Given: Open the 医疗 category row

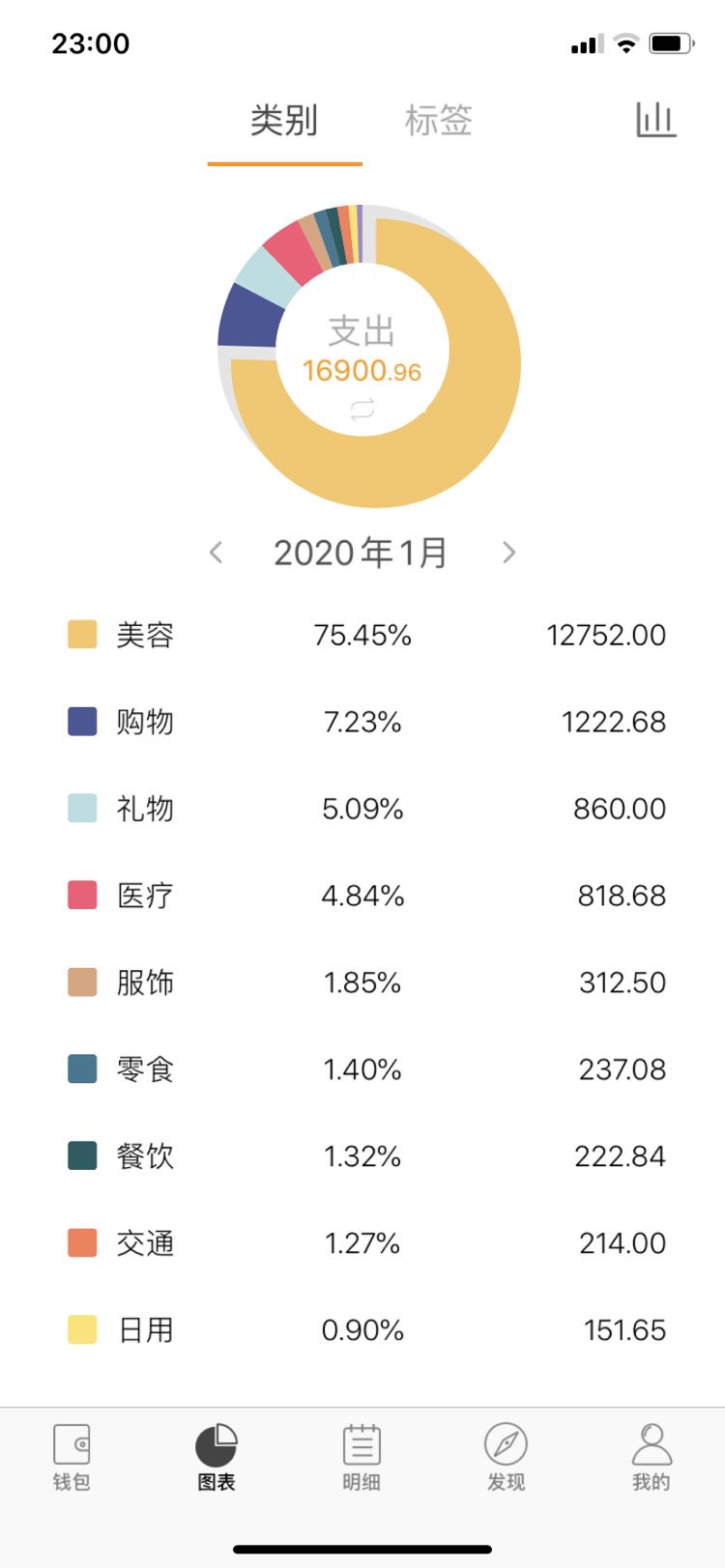Looking at the screenshot, I should [362, 896].
